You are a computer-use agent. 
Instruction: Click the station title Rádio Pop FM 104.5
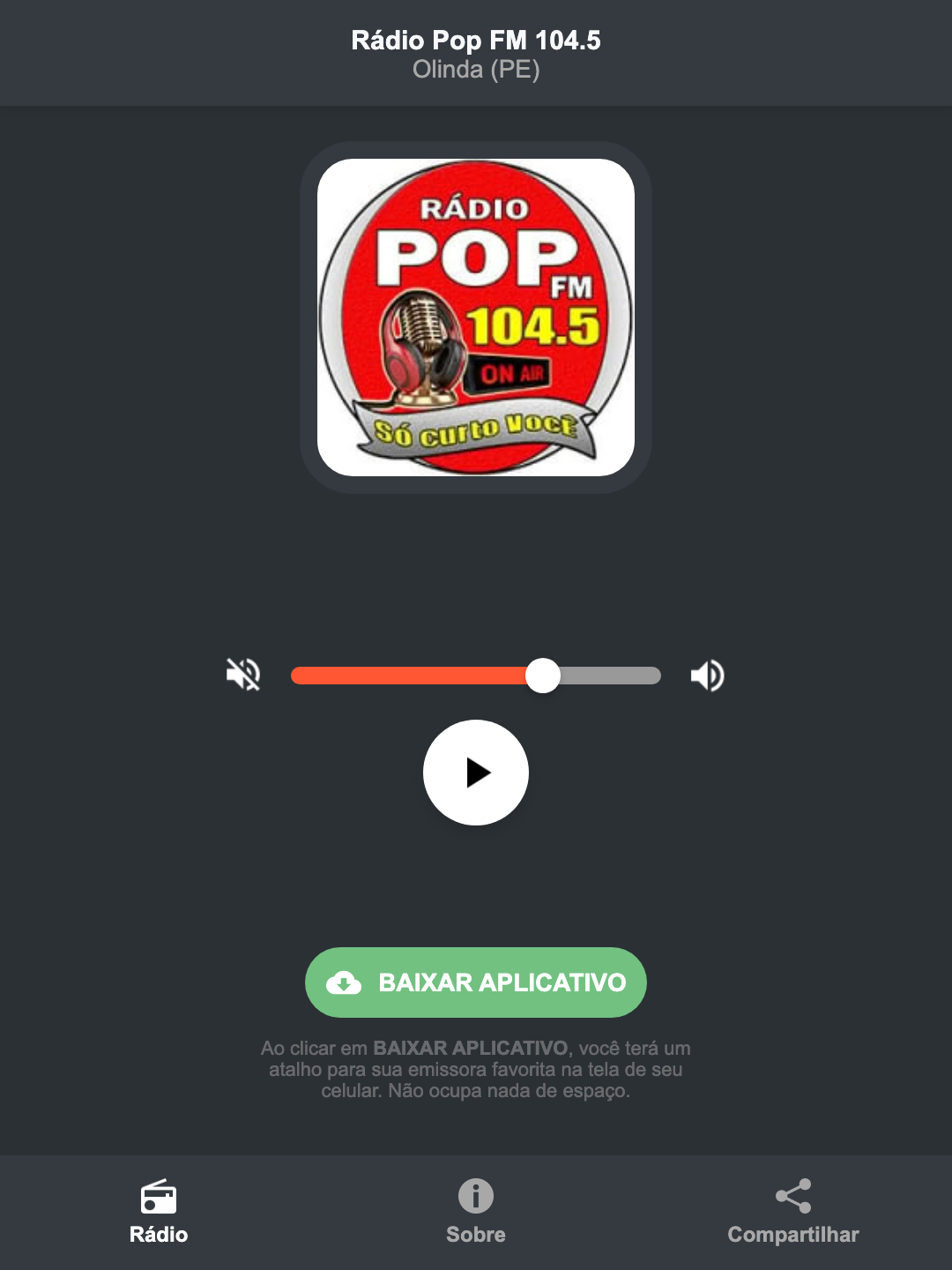coord(475,39)
